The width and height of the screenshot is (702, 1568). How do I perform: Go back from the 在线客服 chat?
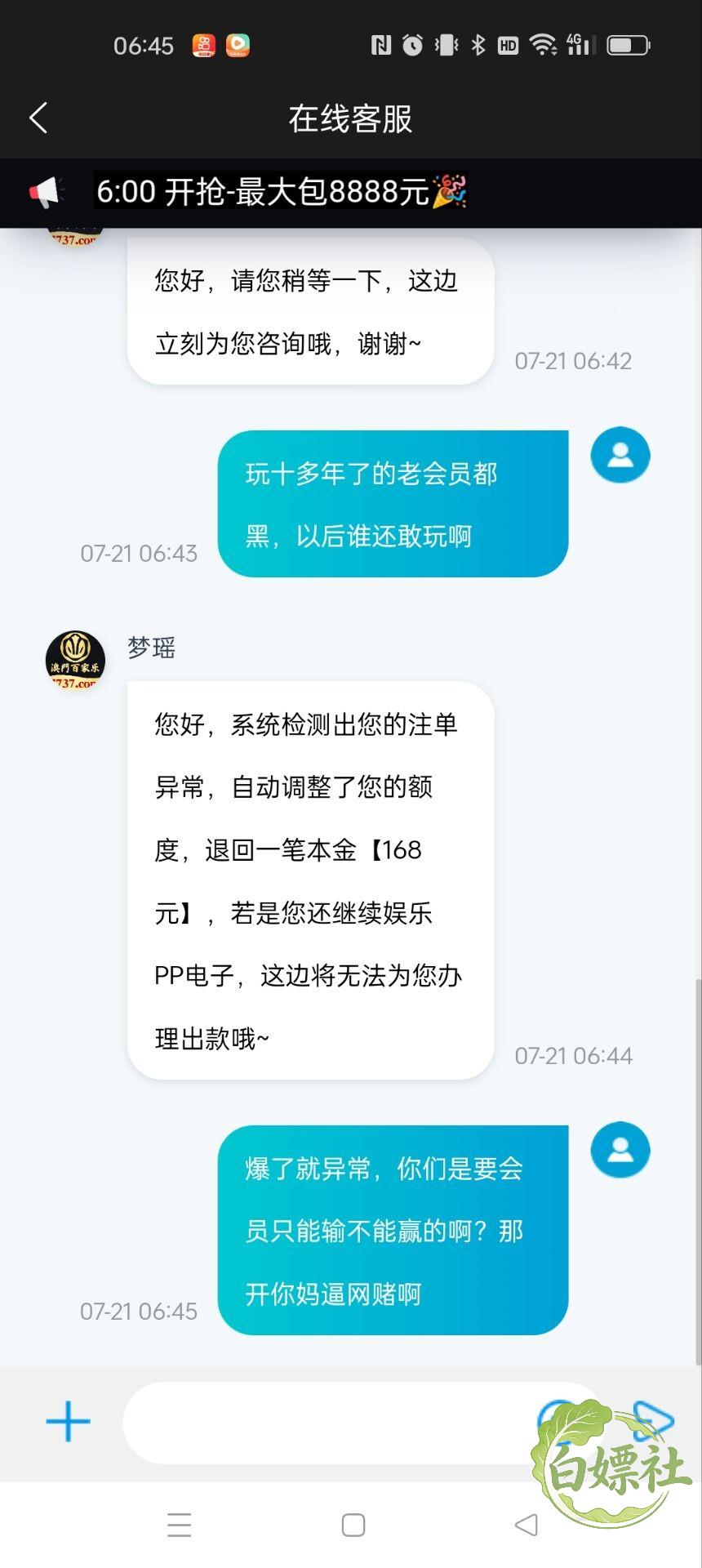38,118
